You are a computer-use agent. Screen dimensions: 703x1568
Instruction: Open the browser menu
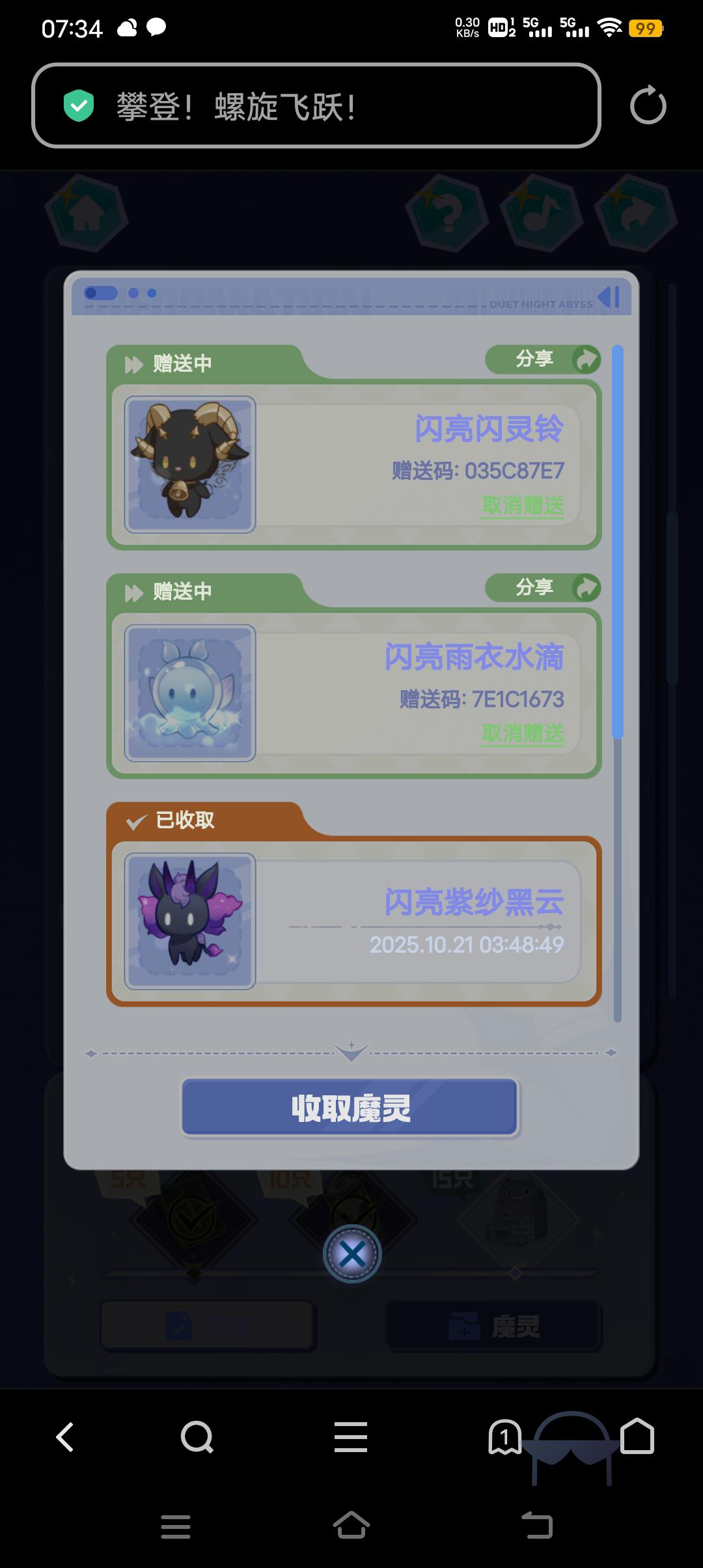[x=351, y=1437]
